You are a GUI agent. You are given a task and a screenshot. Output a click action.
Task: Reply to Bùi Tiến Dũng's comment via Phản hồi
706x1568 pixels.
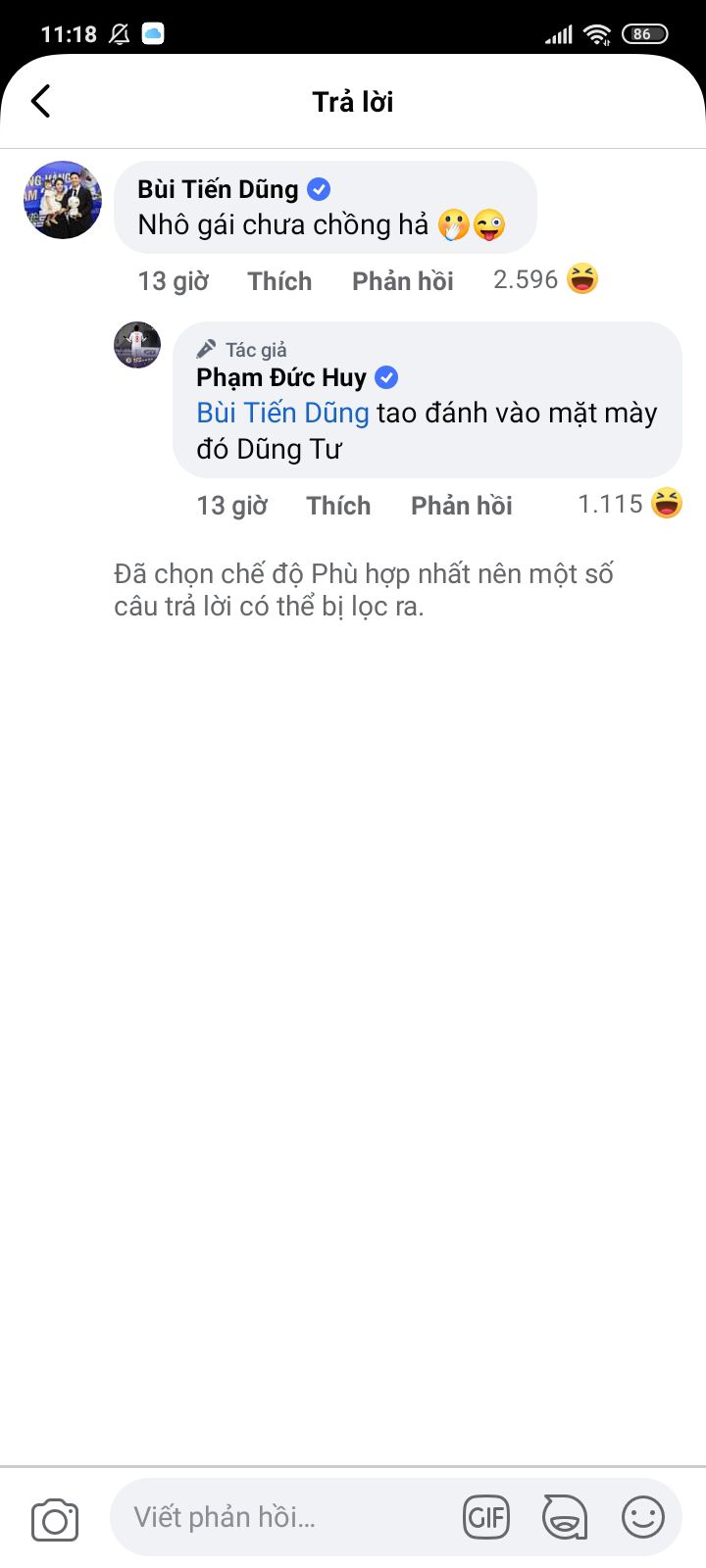point(403,281)
